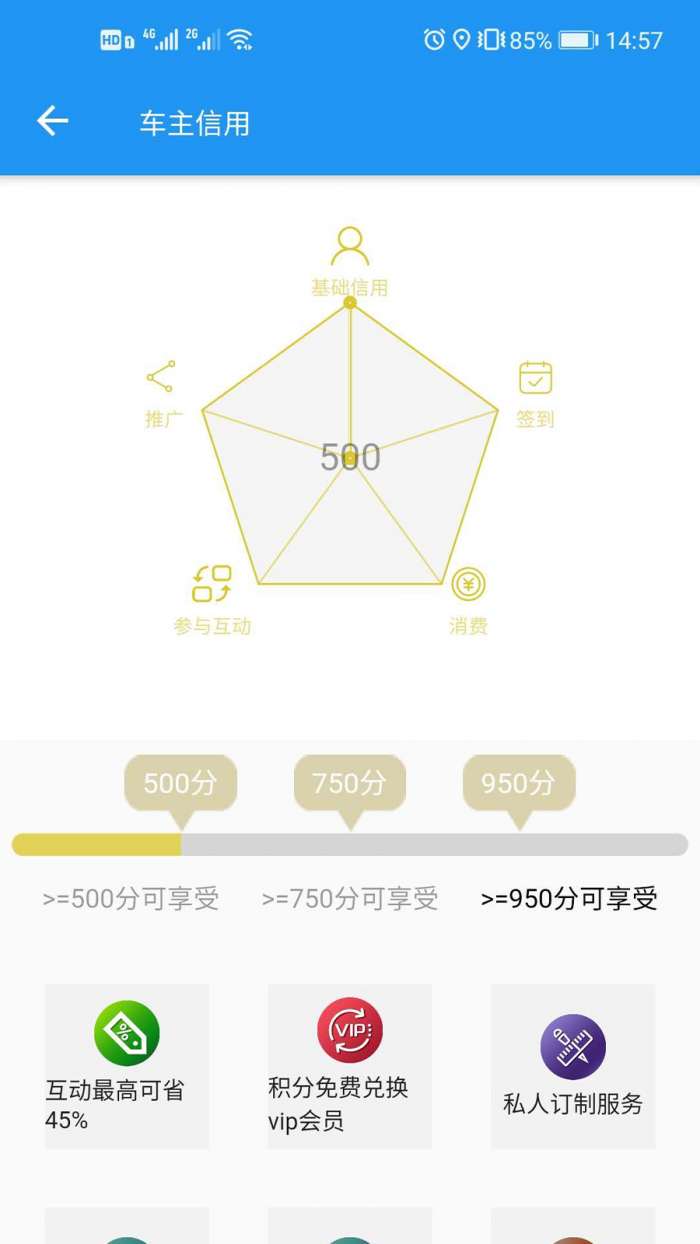The image size is (700, 1244).
Task: Tap the 消费 yen icon
Action: pyautogui.click(x=468, y=584)
